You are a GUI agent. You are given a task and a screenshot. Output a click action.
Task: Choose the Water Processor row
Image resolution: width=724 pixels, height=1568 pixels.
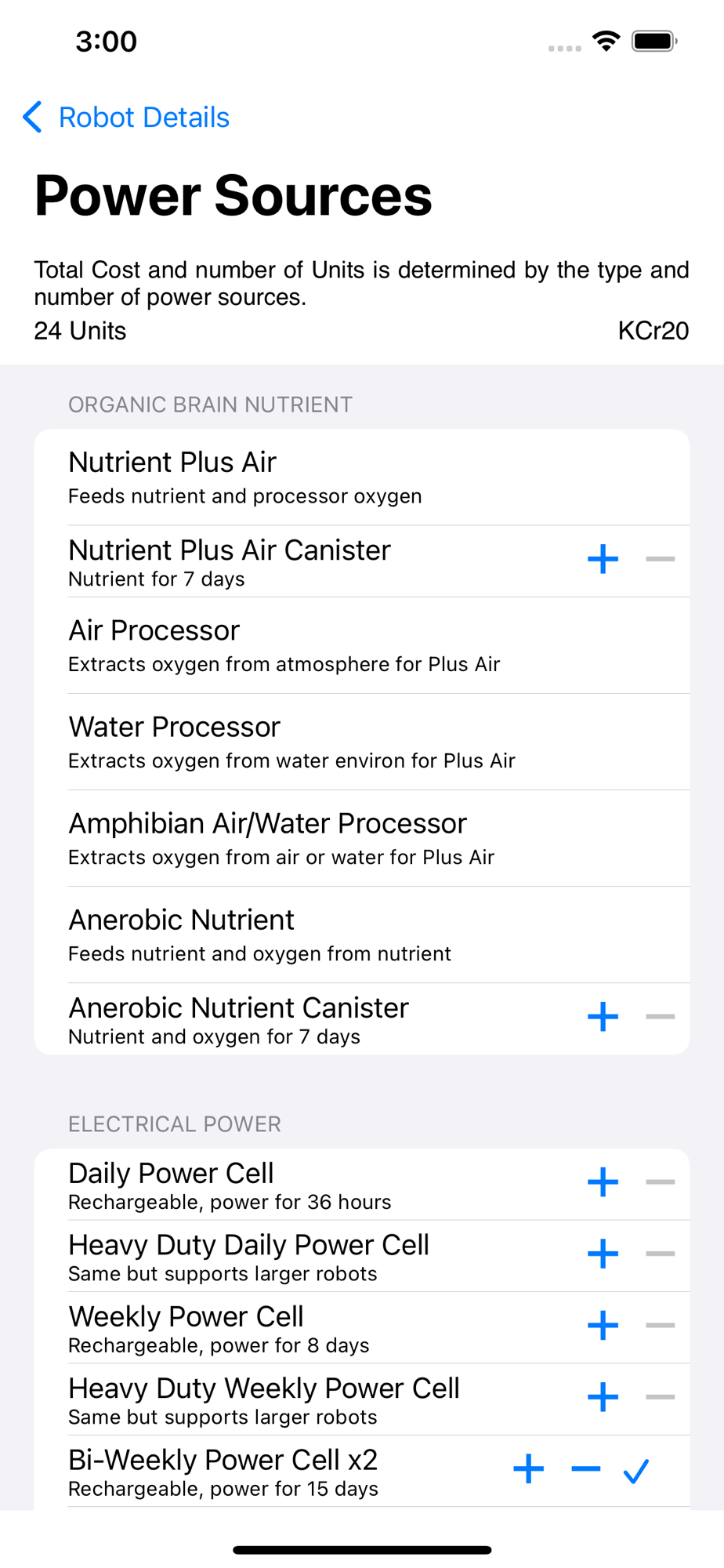[x=362, y=742]
